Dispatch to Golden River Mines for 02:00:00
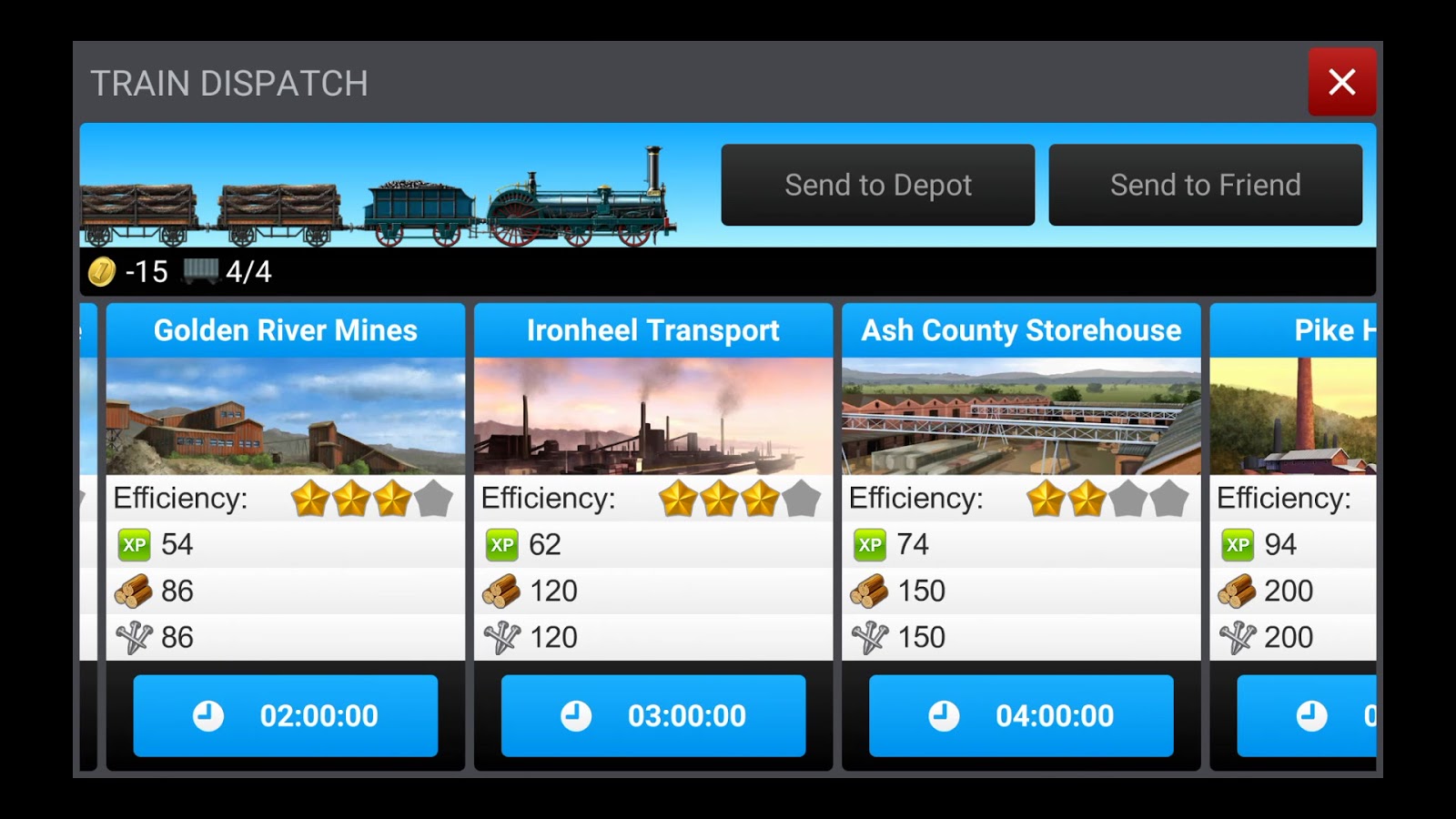 [285, 715]
